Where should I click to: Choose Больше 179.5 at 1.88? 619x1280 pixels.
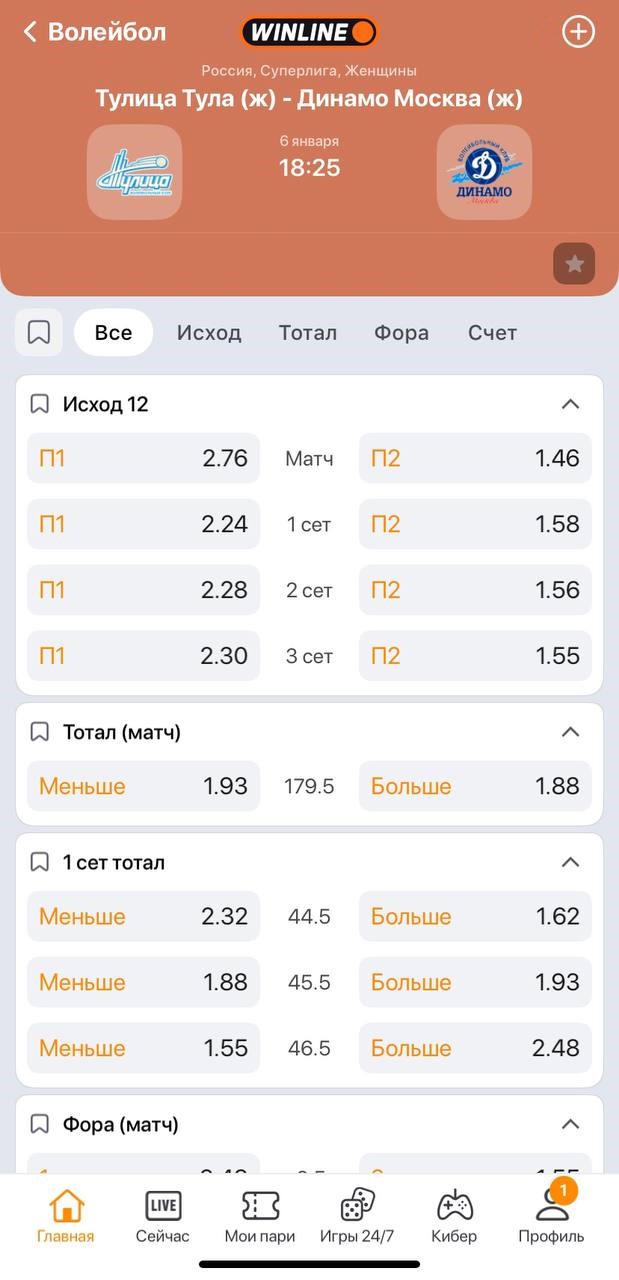point(475,786)
